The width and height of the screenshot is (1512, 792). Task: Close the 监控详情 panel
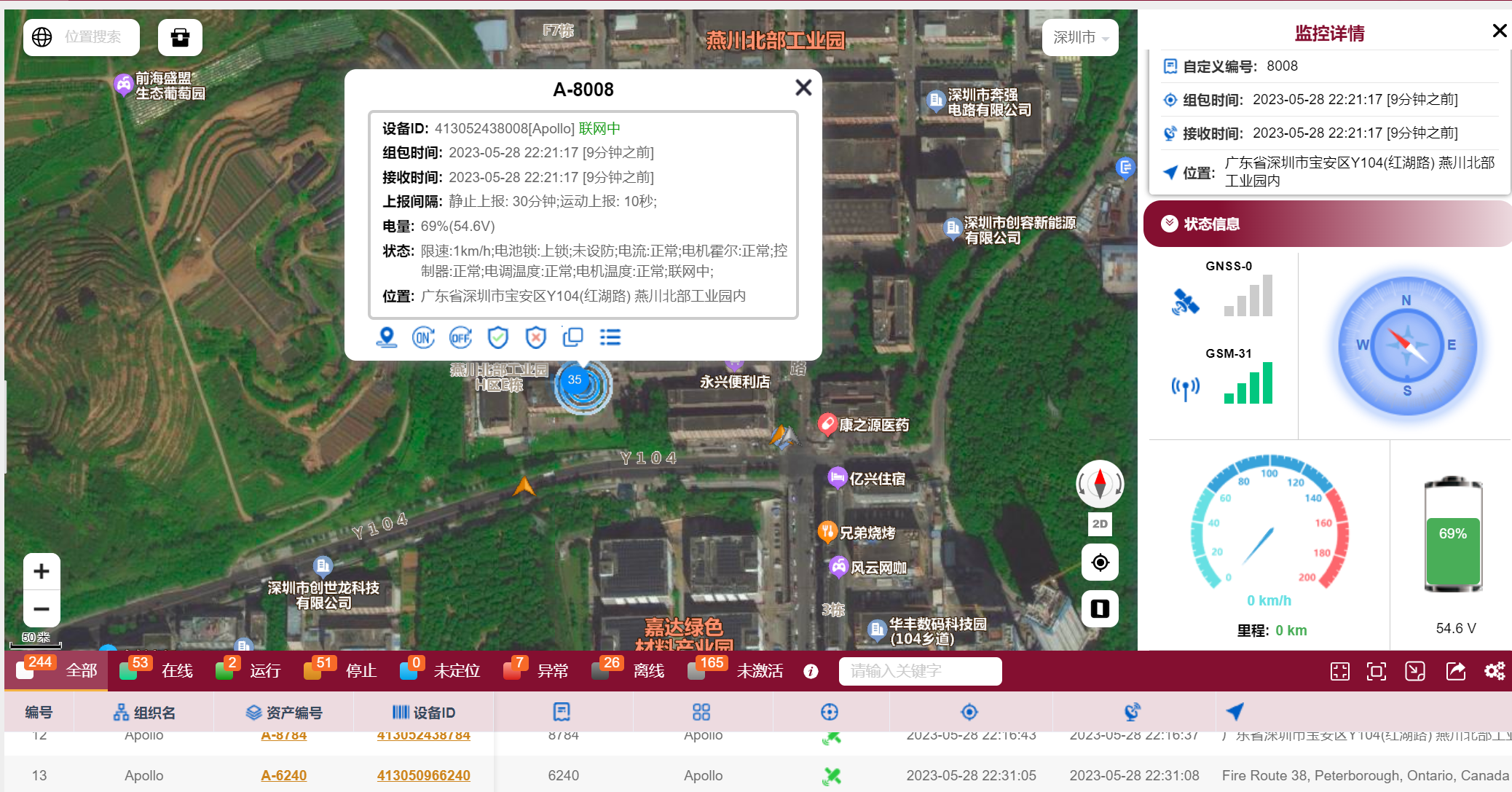(x=1499, y=31)
